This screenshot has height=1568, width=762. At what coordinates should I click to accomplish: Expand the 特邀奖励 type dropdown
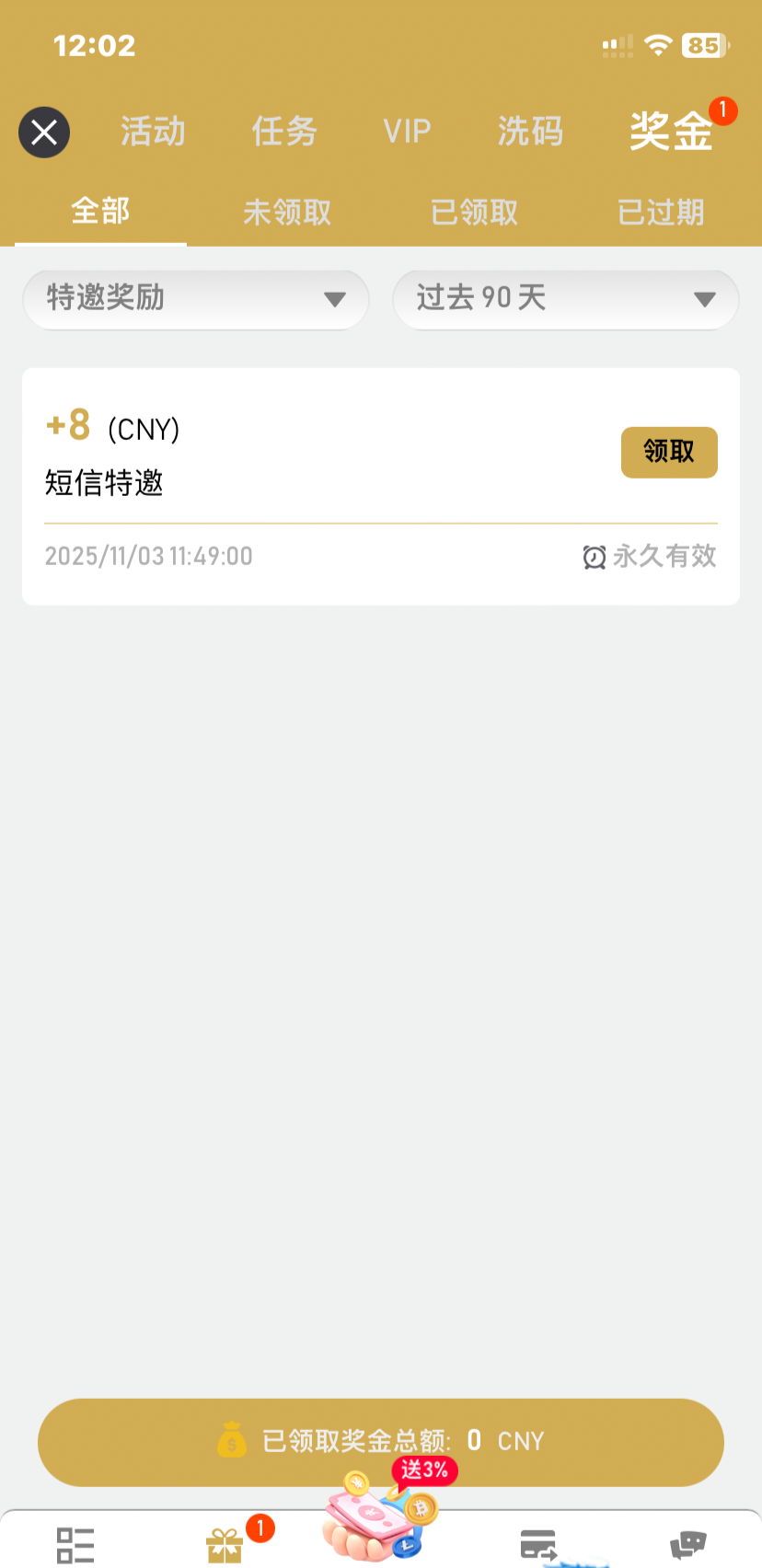click(195, 299)
